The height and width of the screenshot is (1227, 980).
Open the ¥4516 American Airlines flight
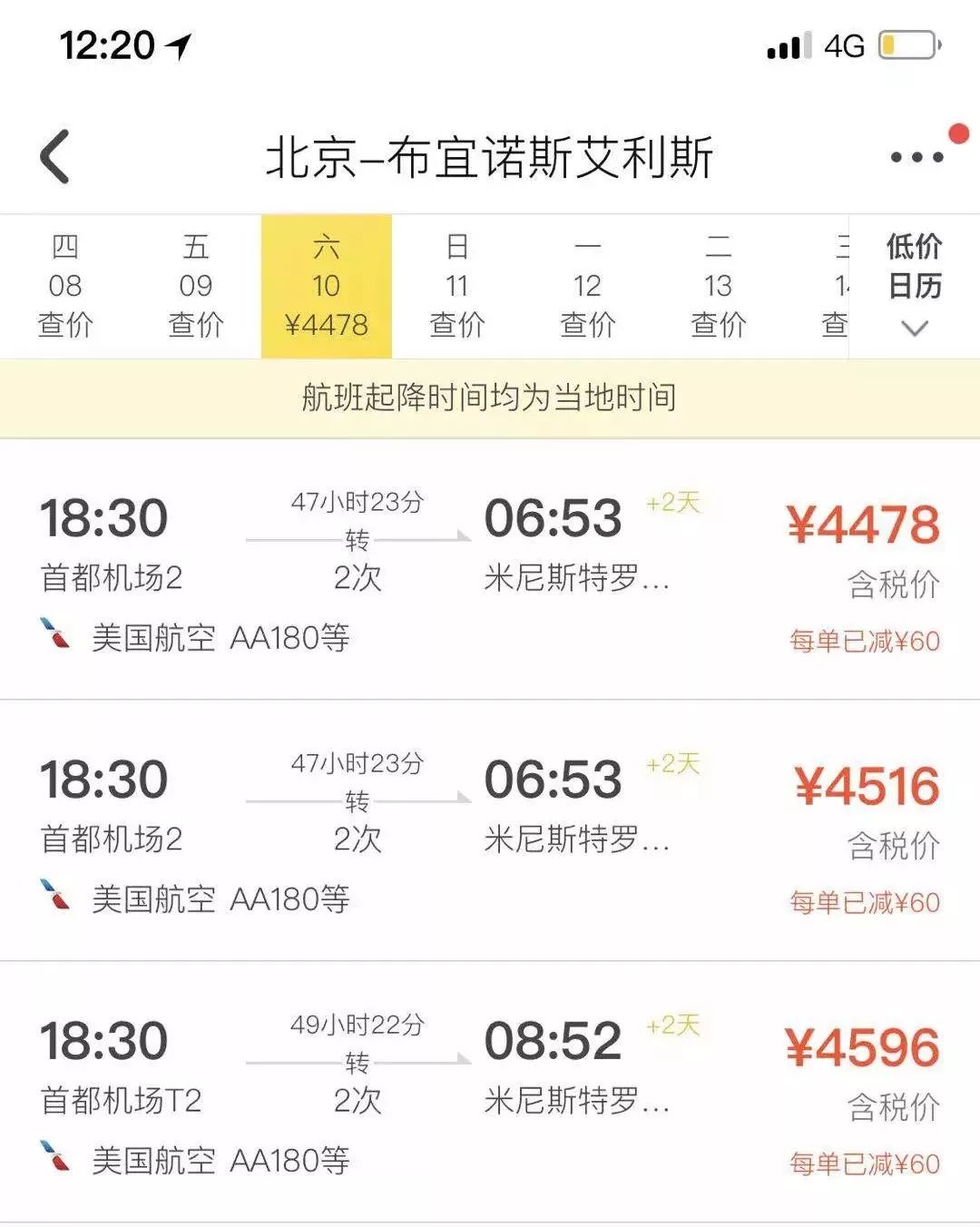click(x=490, y=830)
